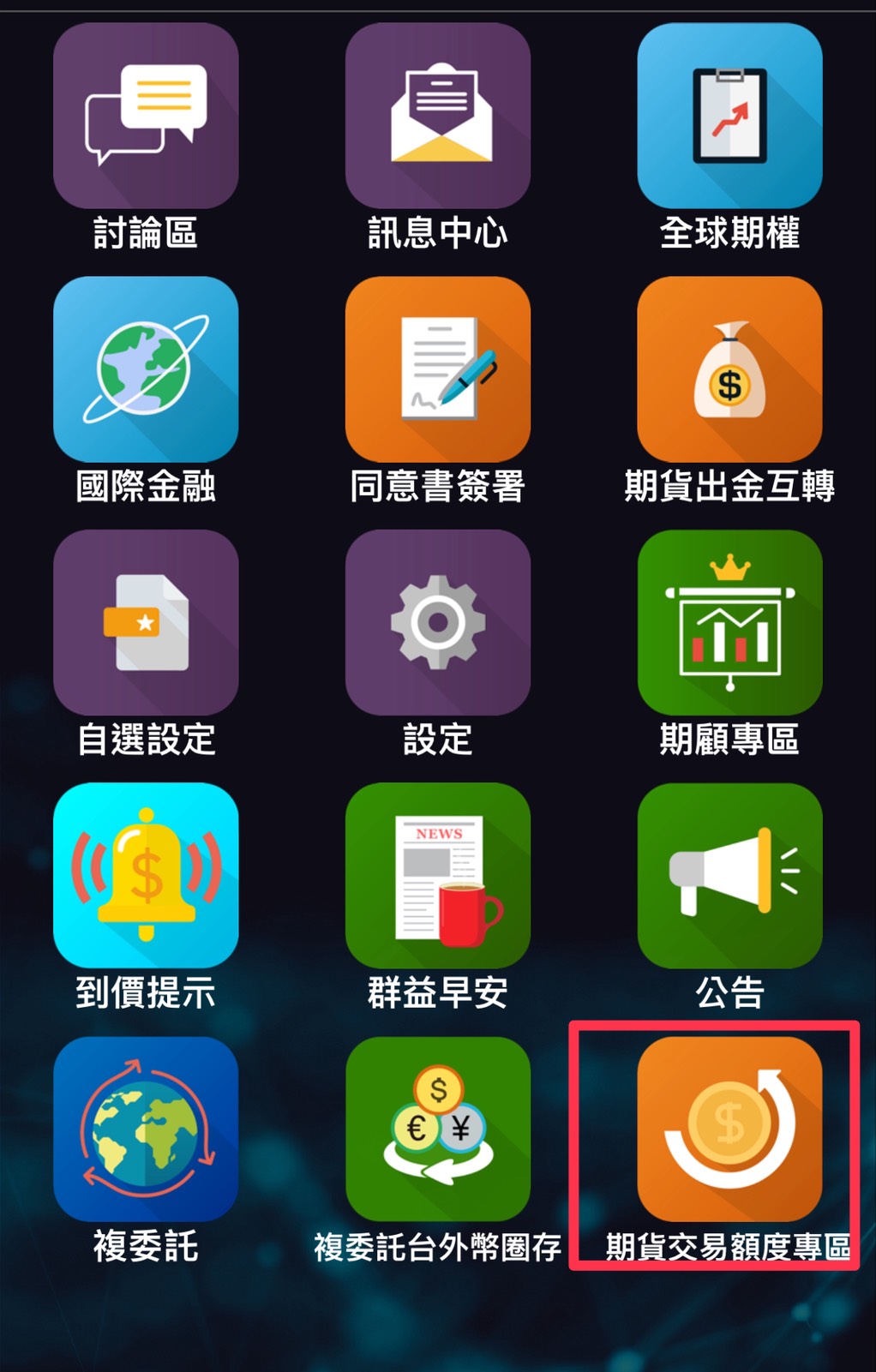View 公告 announcements
This screenshot has height=1372, width=876.
(x=729, y=875)
